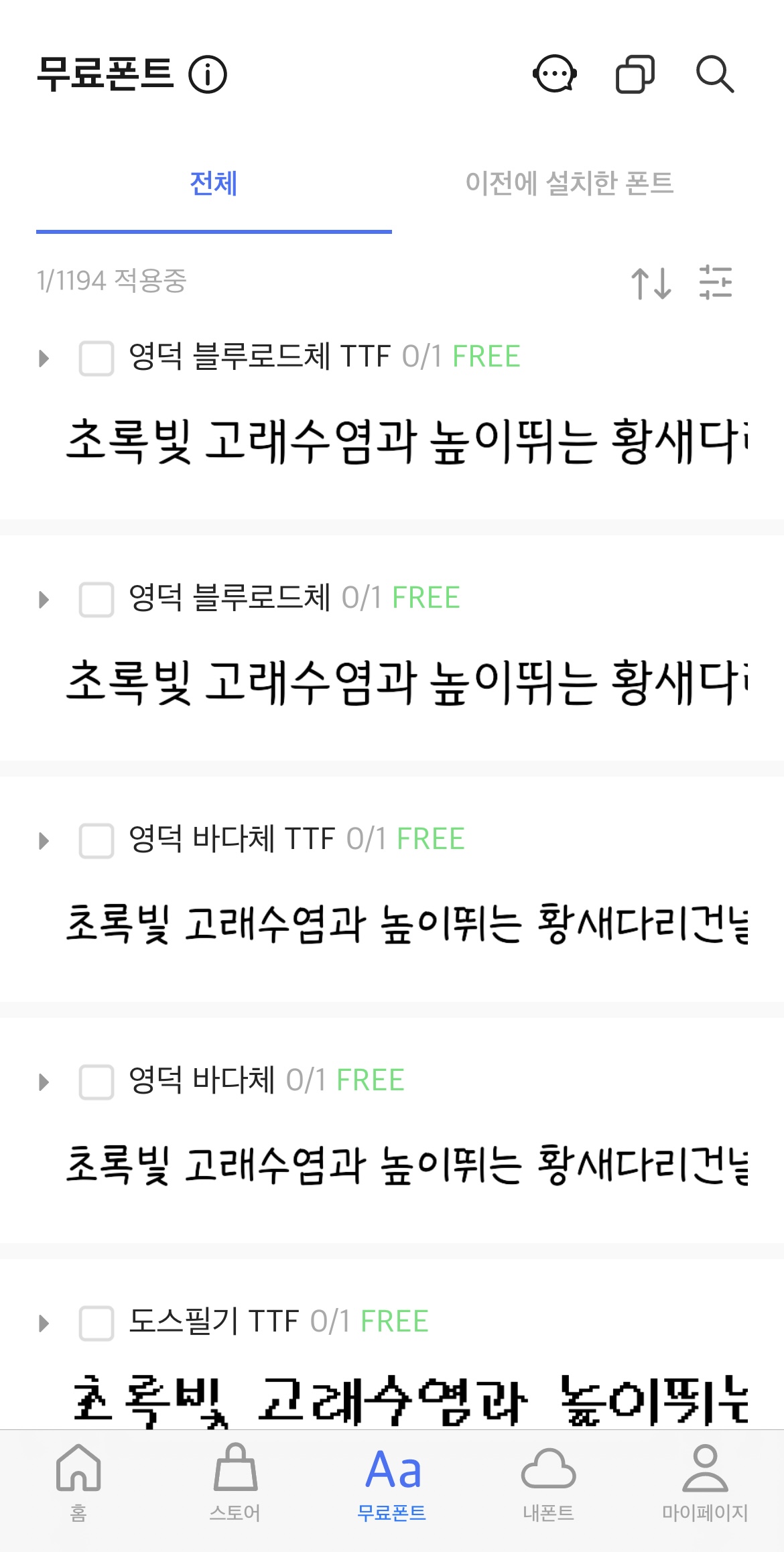Screen dimensions: 784x1552
Task: Switch to the 내폰트 tab
Action: coord(548,1482)
